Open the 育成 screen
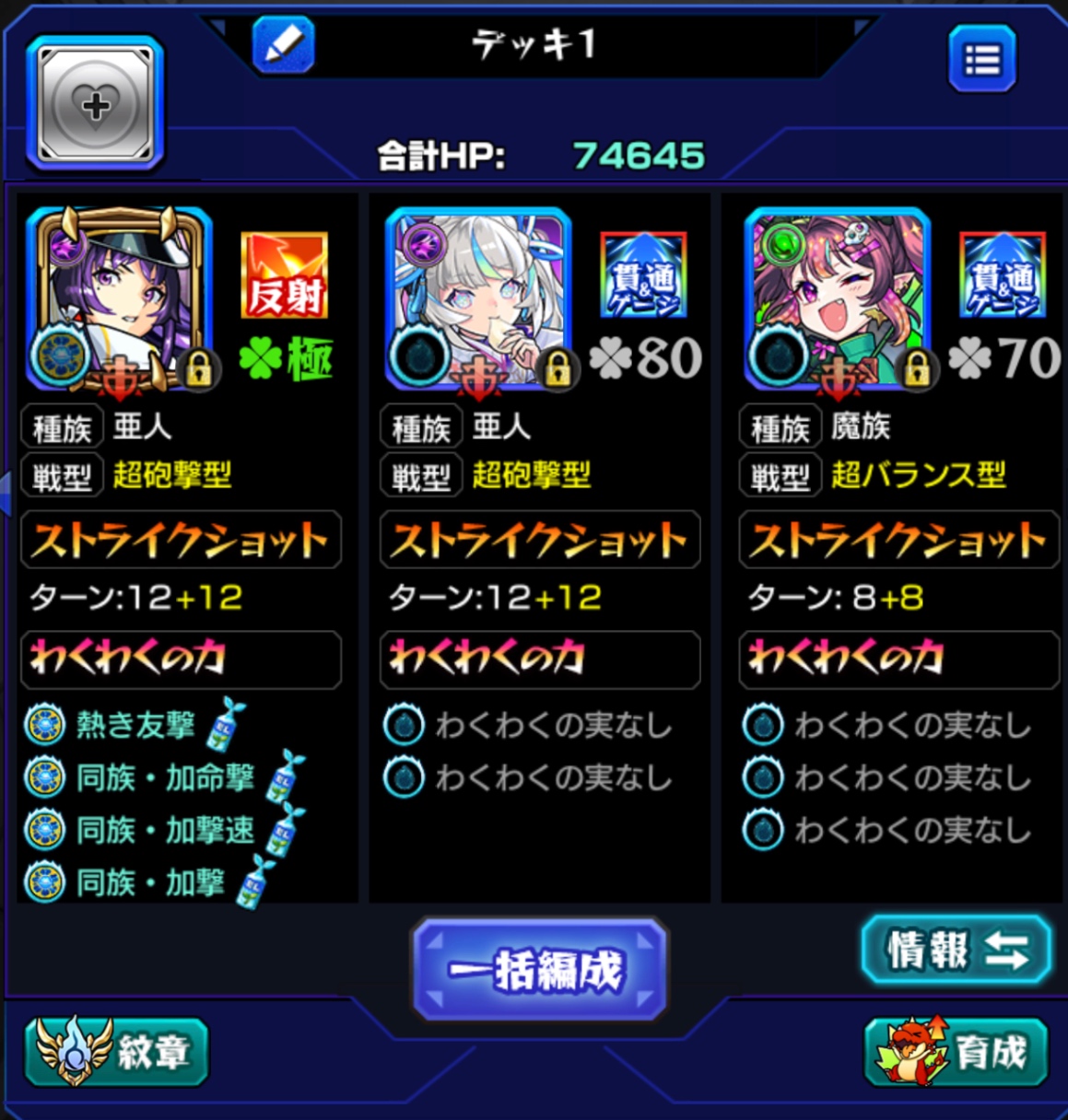The height and width of the screenshot is (1120, 1068). click(x=956, y=1052)
